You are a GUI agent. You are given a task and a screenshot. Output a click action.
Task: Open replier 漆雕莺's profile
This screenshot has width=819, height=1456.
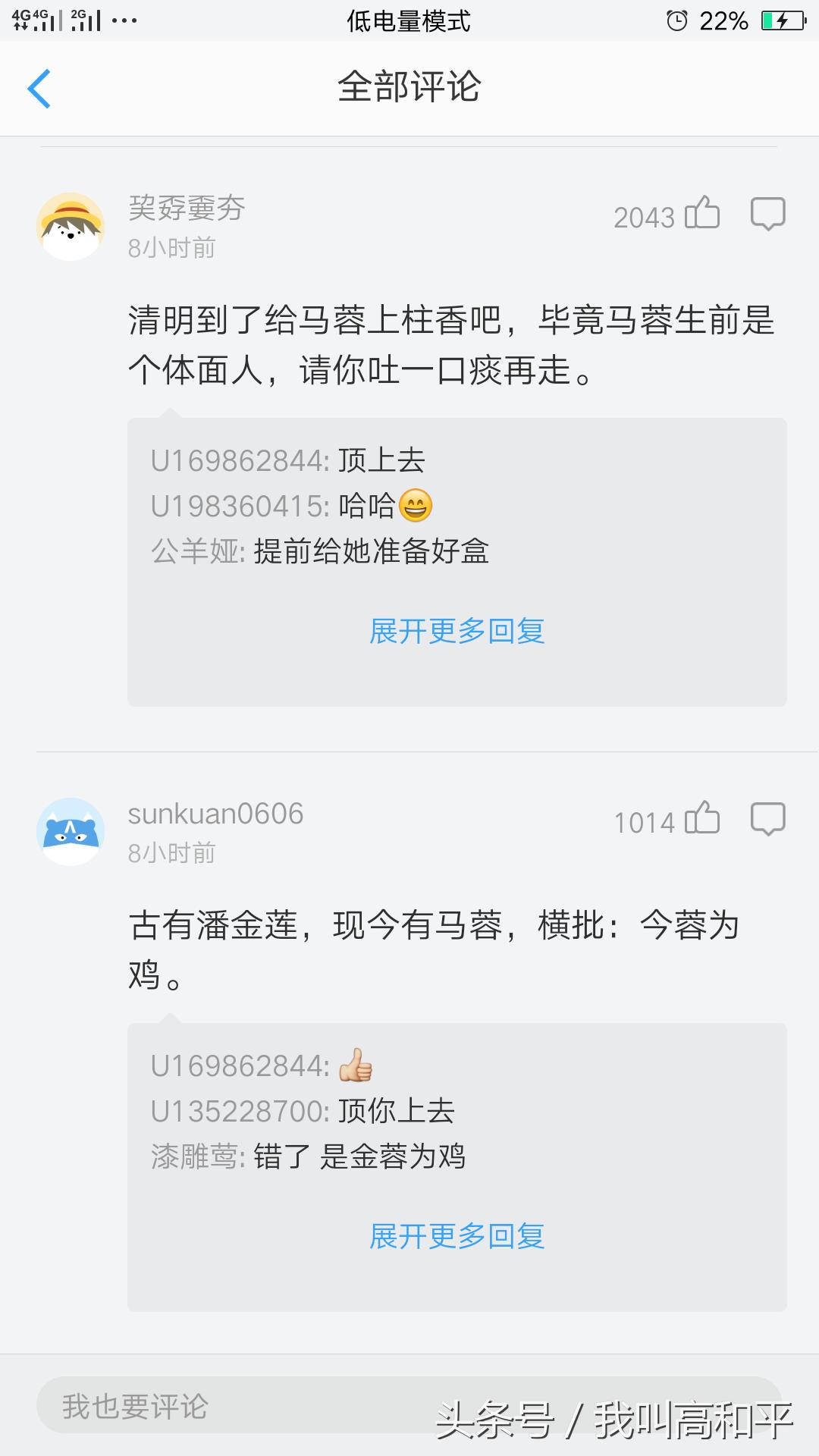tap(196, 1156)
